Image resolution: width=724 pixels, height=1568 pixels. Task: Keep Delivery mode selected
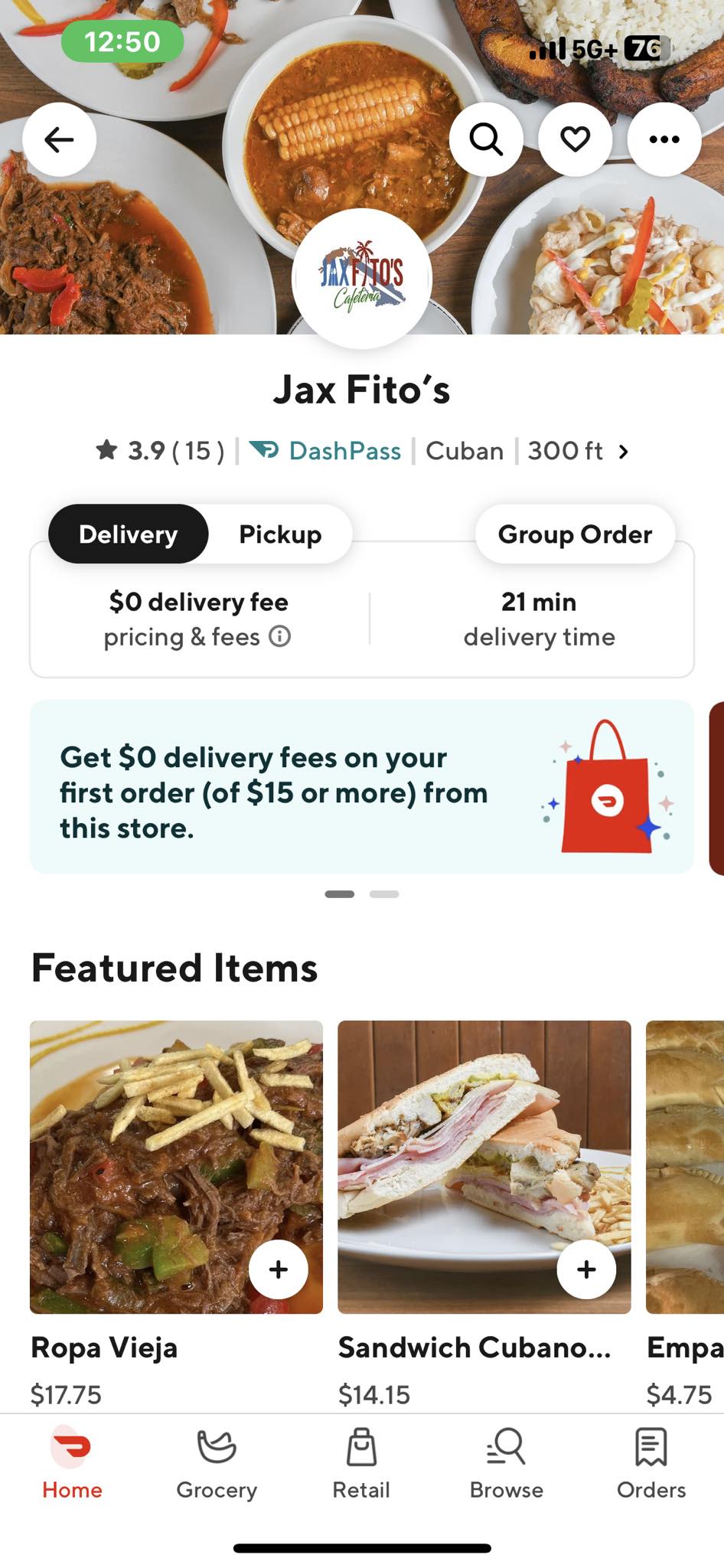click(x=127, y=534)
